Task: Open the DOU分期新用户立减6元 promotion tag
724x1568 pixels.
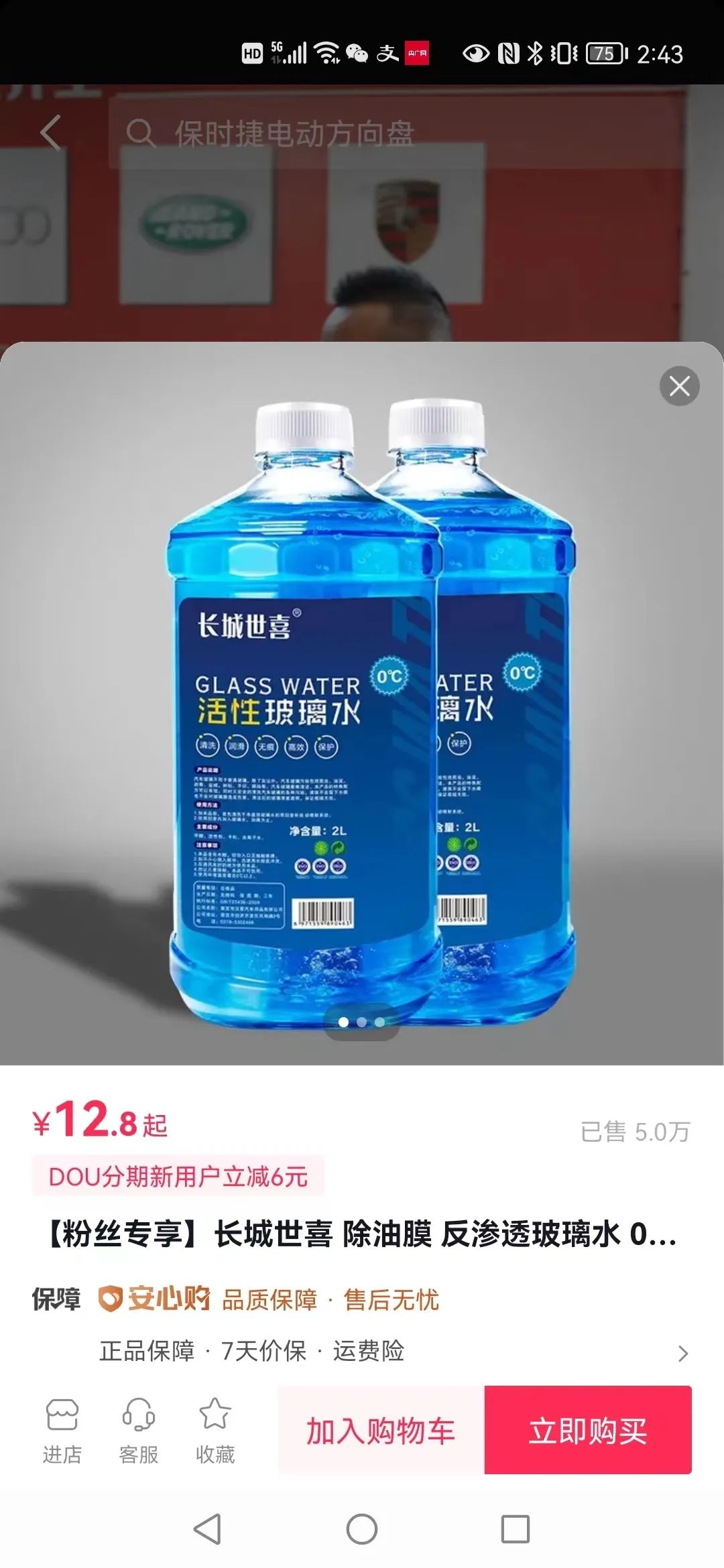Action: (x=178, y=1177)
